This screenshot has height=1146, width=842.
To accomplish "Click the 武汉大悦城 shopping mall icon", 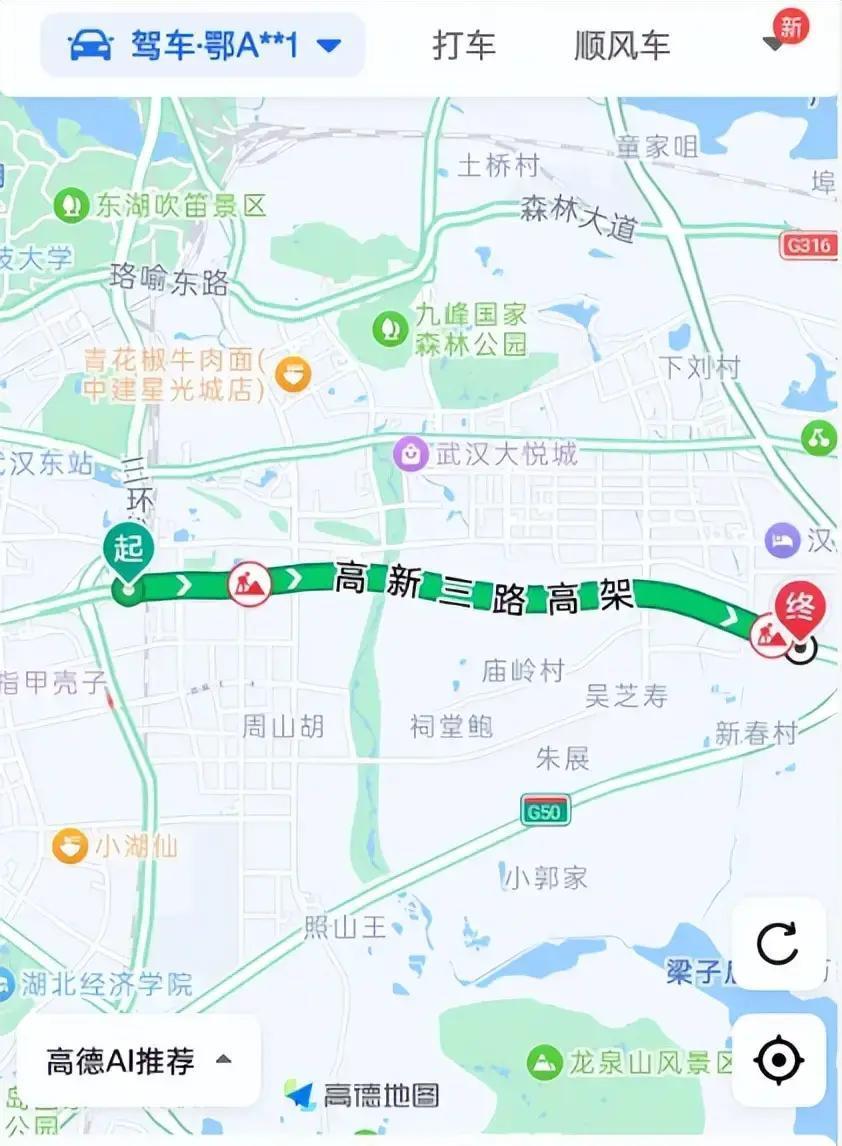I will pos(409,456).
